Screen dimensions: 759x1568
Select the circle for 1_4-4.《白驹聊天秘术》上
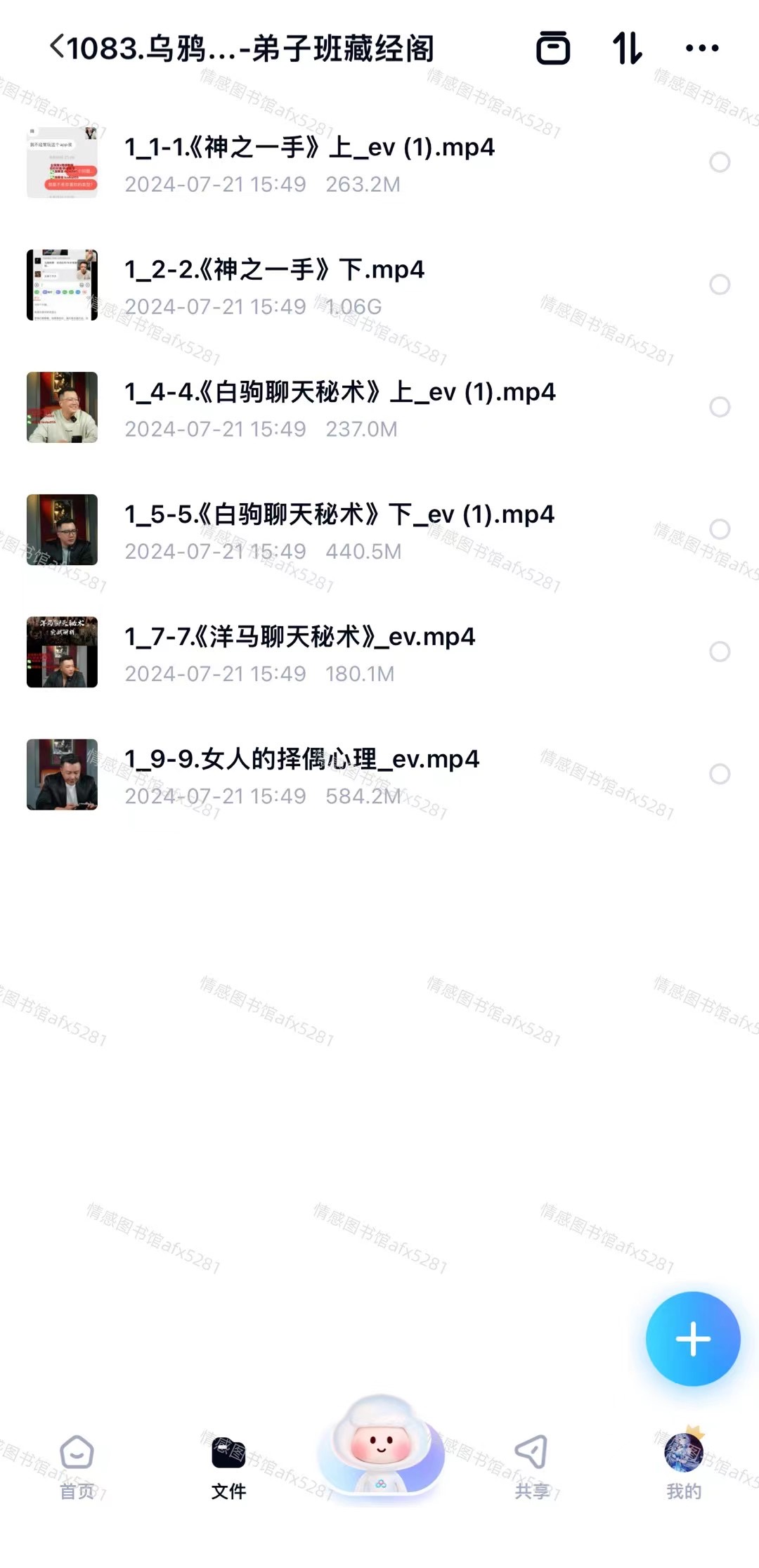coord(720,407)
